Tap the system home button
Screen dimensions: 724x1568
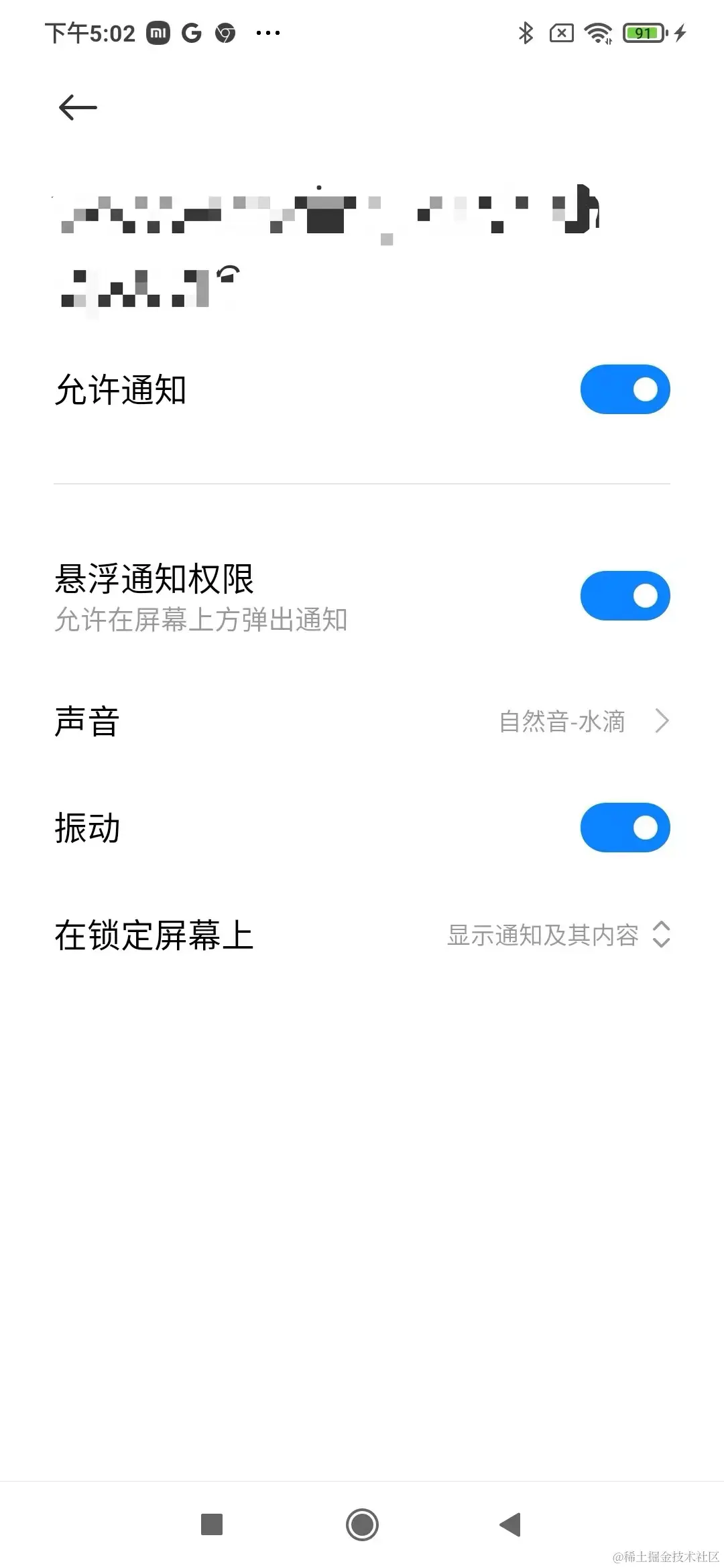(362, 1524)
